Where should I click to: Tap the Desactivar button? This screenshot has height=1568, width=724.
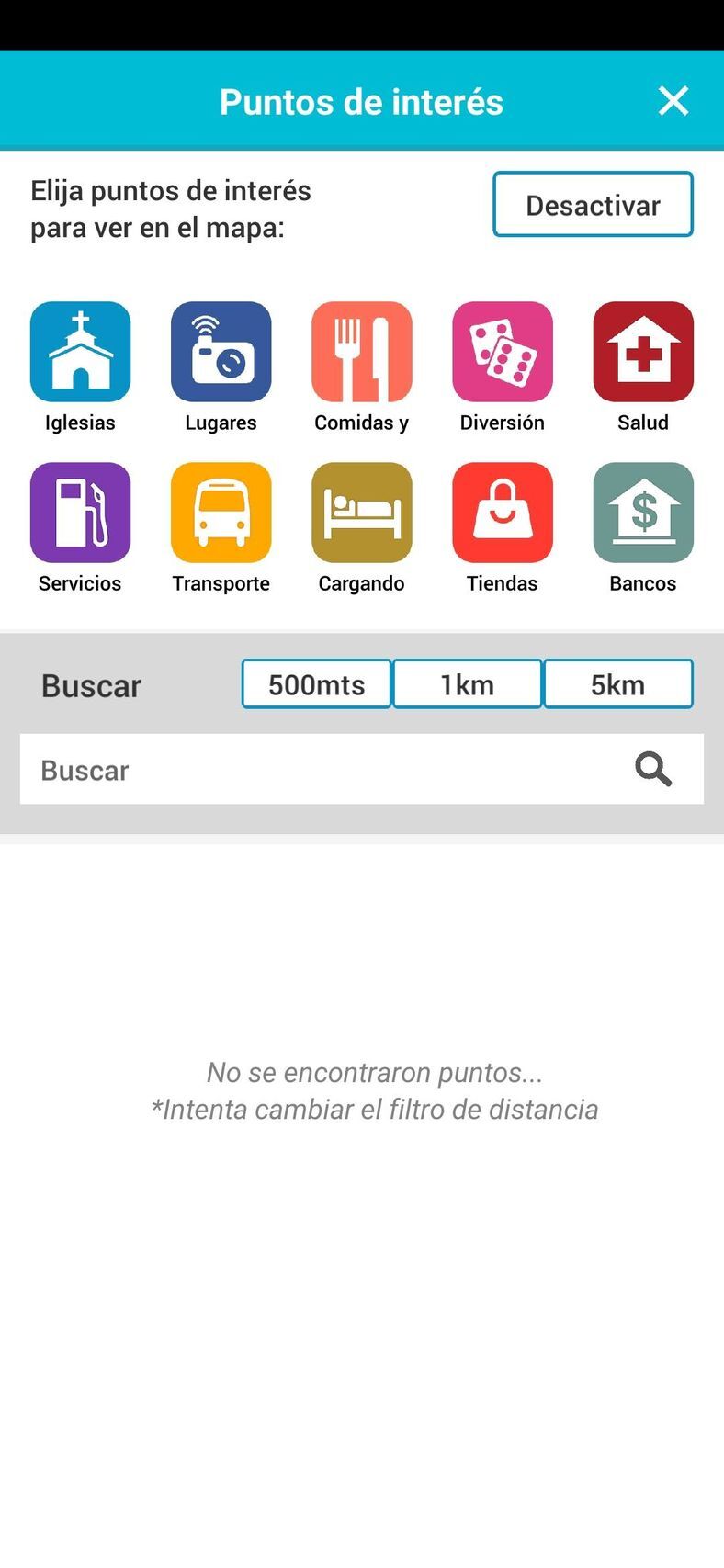(x=593, y=204)
